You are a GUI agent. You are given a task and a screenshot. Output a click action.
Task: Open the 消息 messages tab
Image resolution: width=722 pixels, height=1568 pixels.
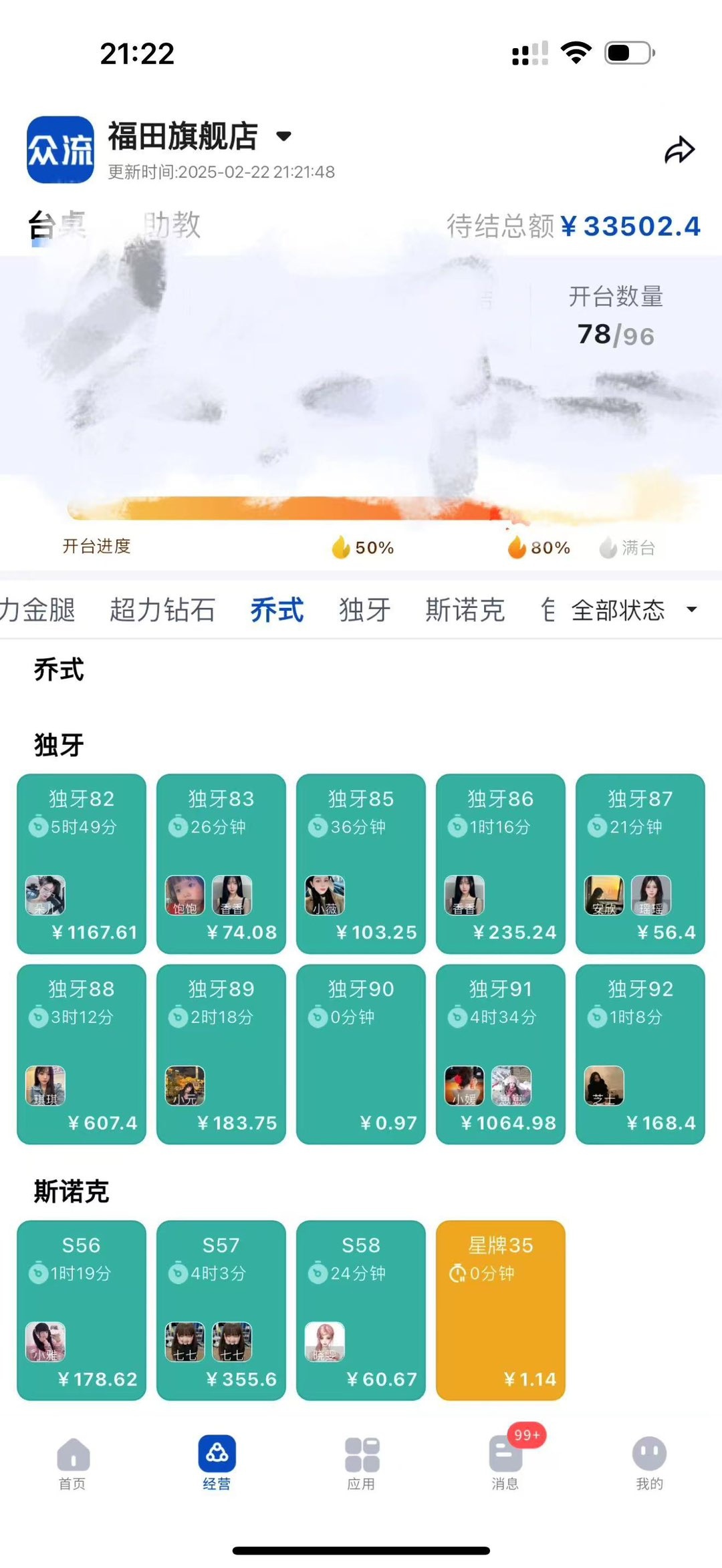(x=505, y=1464)
